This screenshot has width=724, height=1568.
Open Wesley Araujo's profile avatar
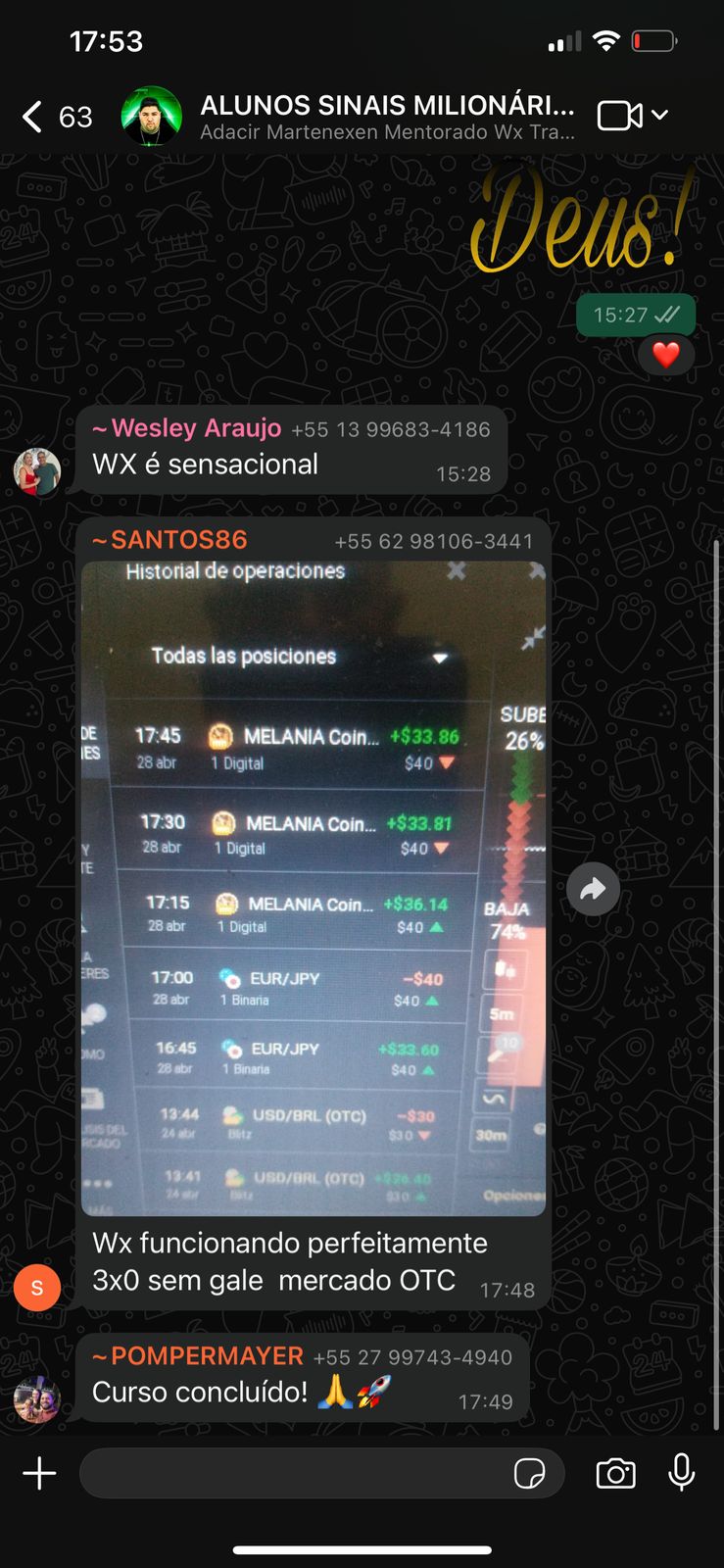(37, 471)
